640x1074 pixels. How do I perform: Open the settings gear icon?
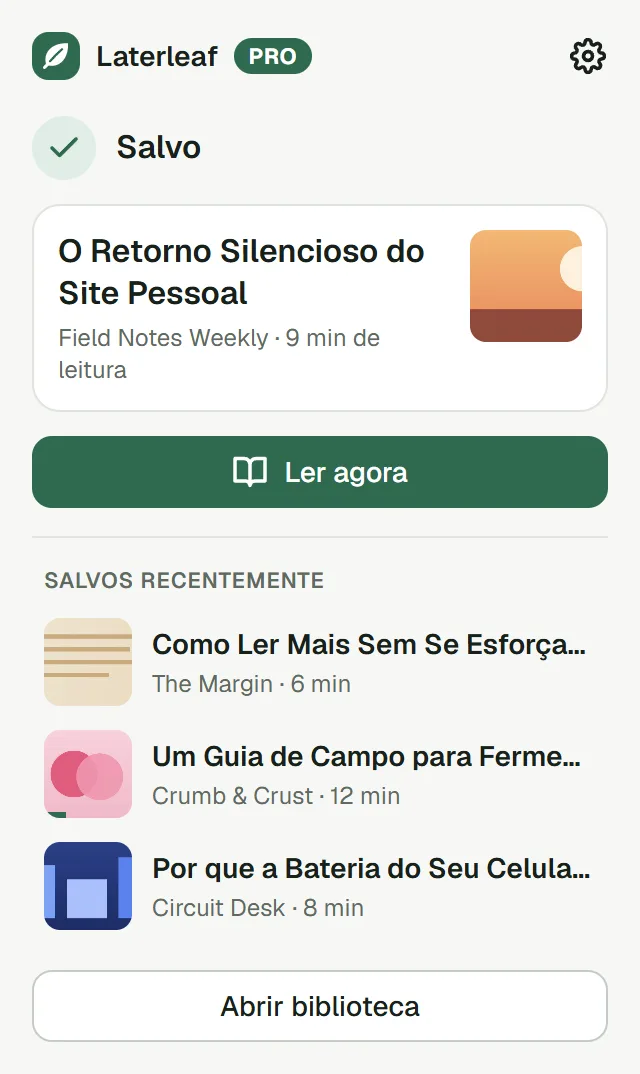[x=588, y=56]
